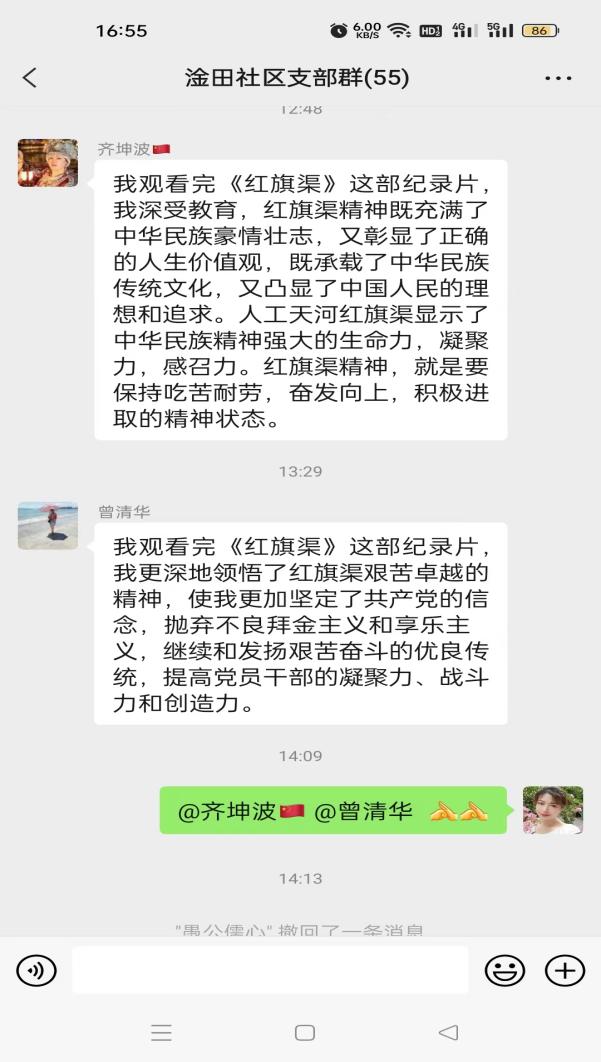The image size is (601, 1062).
Task: Open the emoji sticker panel
Action: point(505,970)
